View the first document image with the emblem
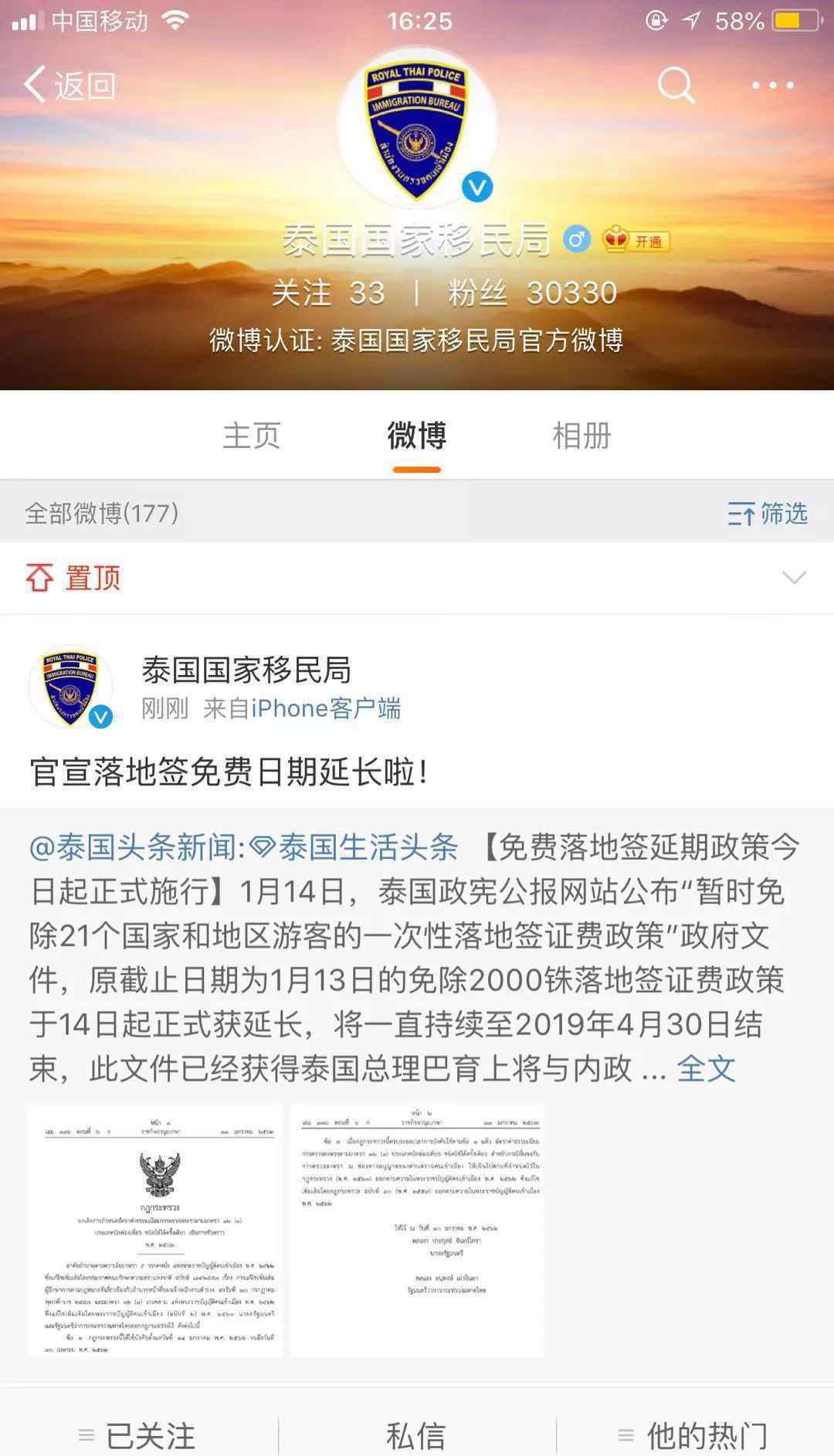 click(155, 1230)
